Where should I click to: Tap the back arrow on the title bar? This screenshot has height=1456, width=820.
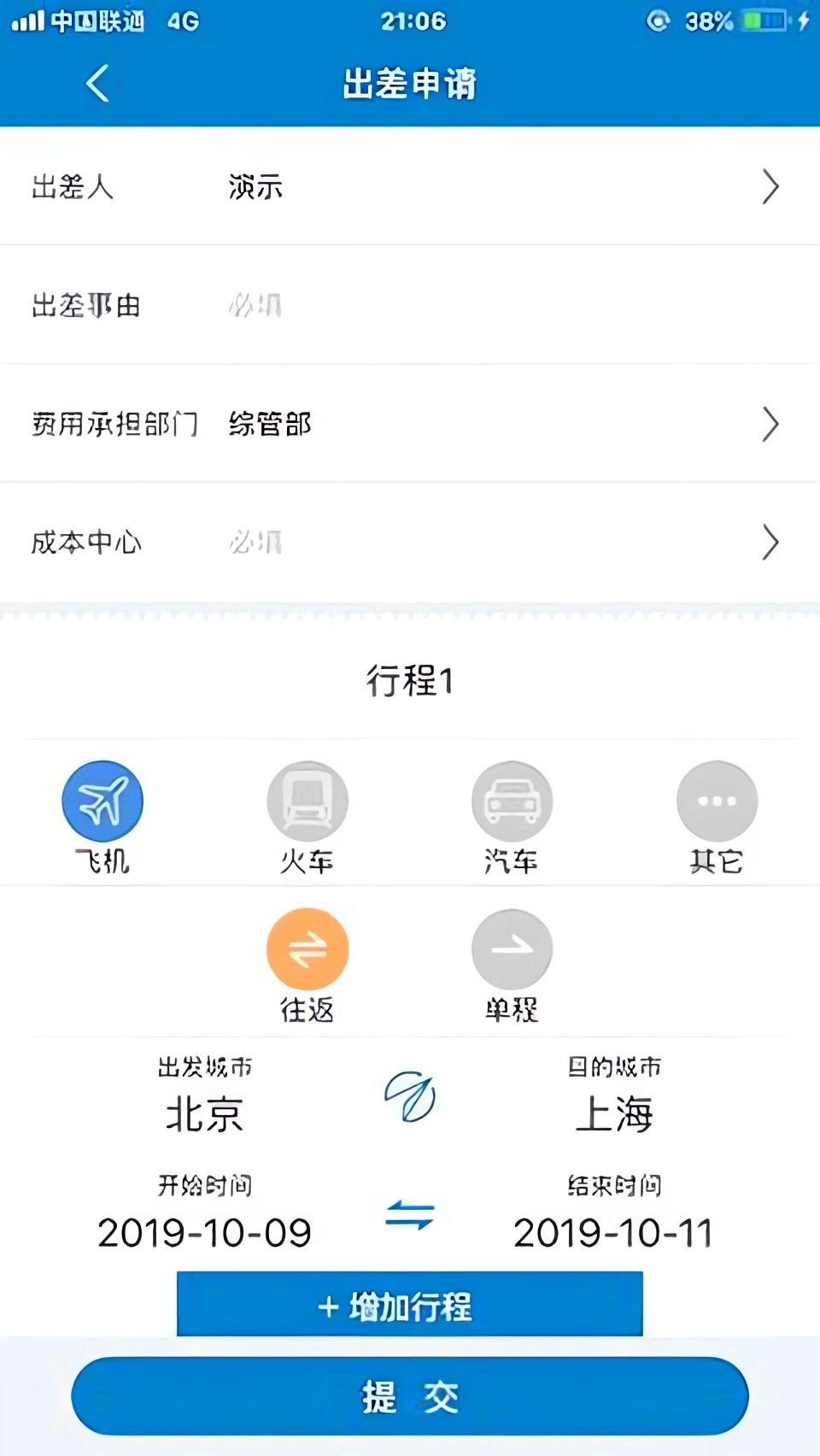tap(96, 83)
